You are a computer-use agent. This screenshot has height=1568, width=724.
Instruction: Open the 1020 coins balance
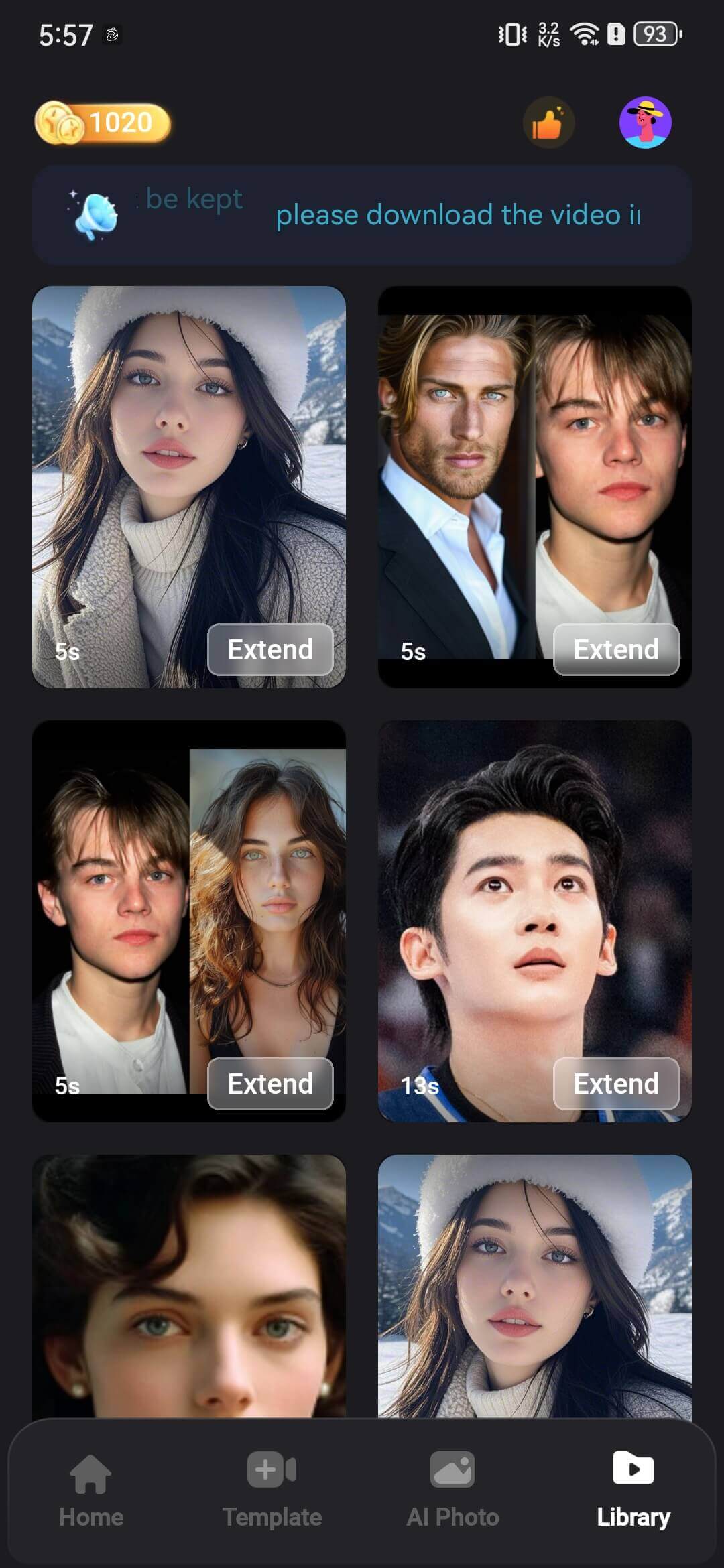(x=103, y=123)
